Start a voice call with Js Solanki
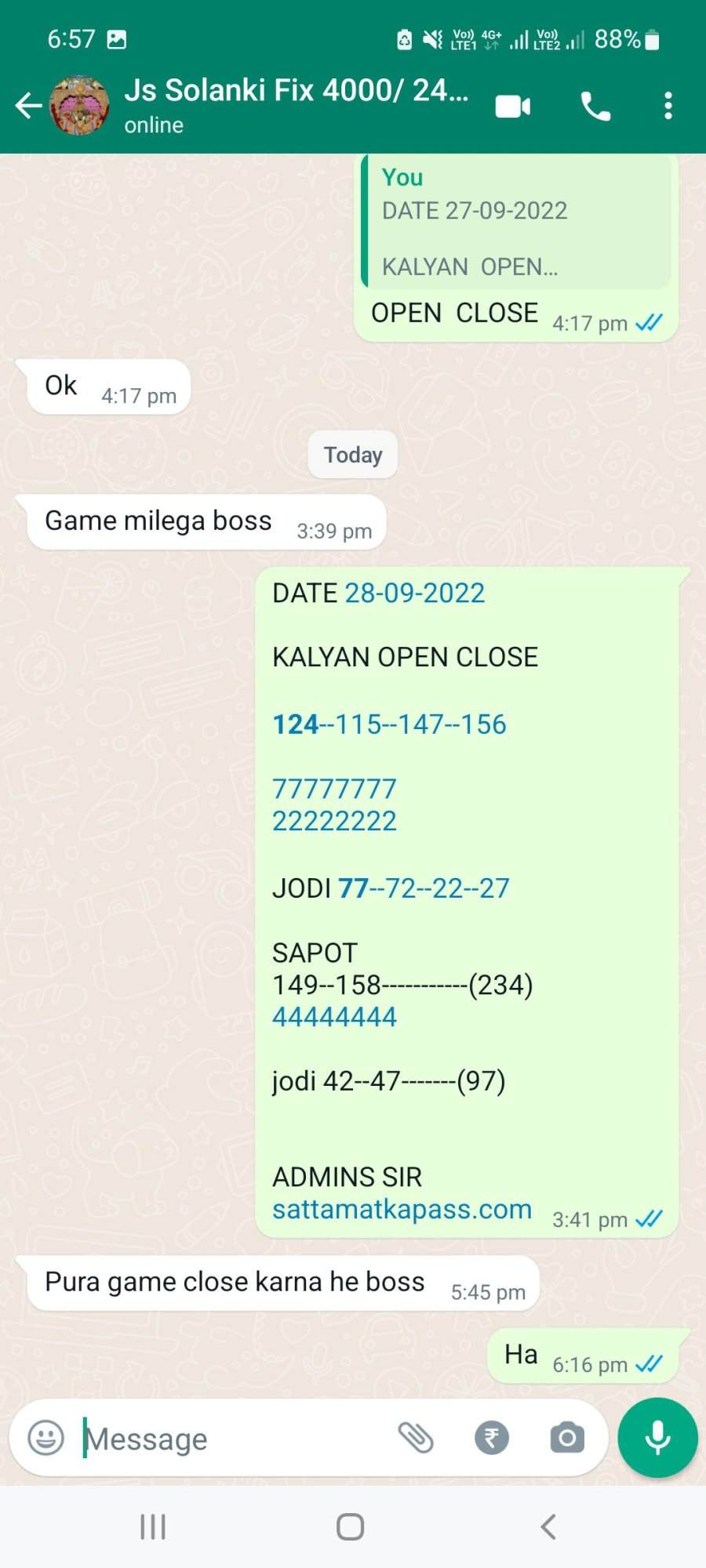 596,106
